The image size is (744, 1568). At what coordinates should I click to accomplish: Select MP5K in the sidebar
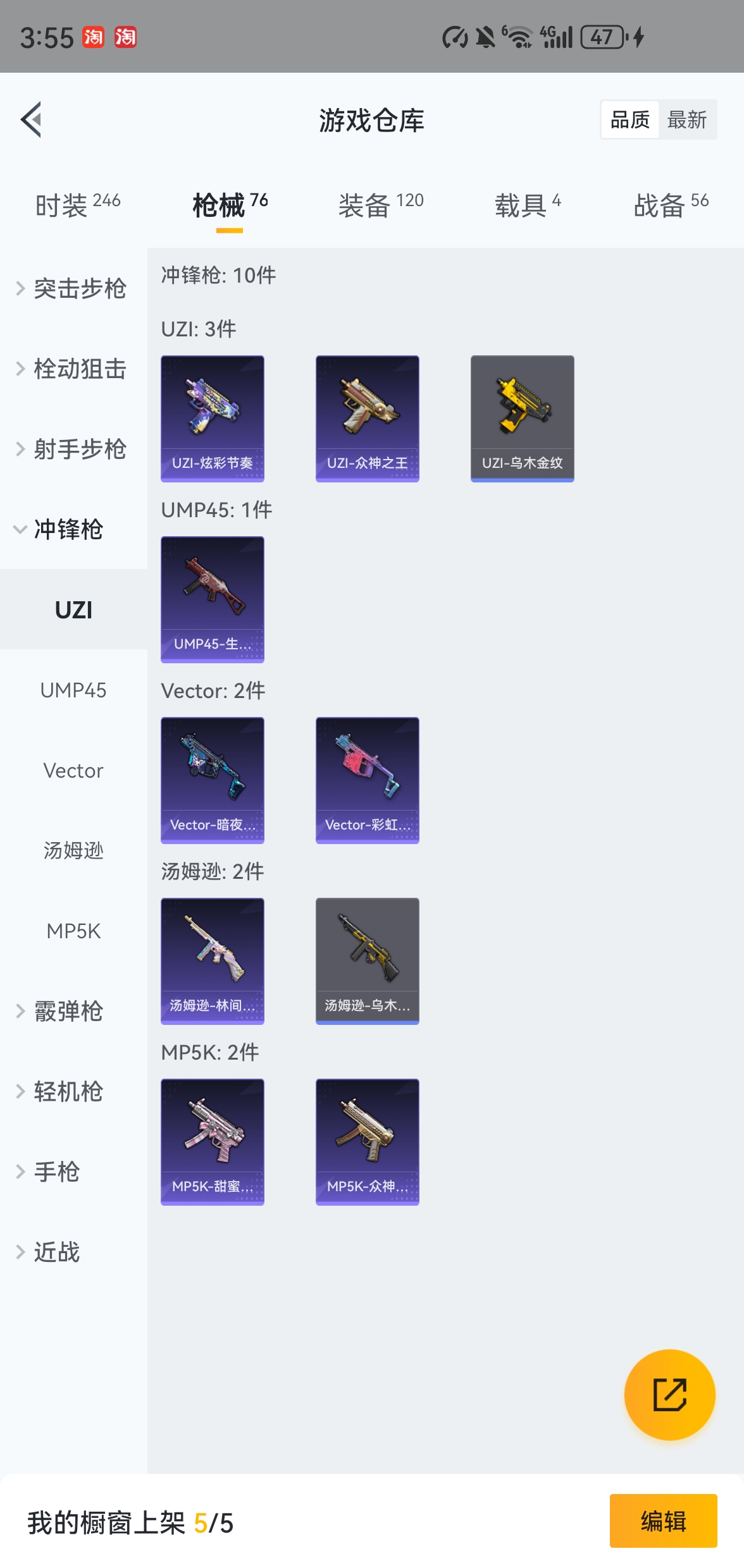point(73,931)
